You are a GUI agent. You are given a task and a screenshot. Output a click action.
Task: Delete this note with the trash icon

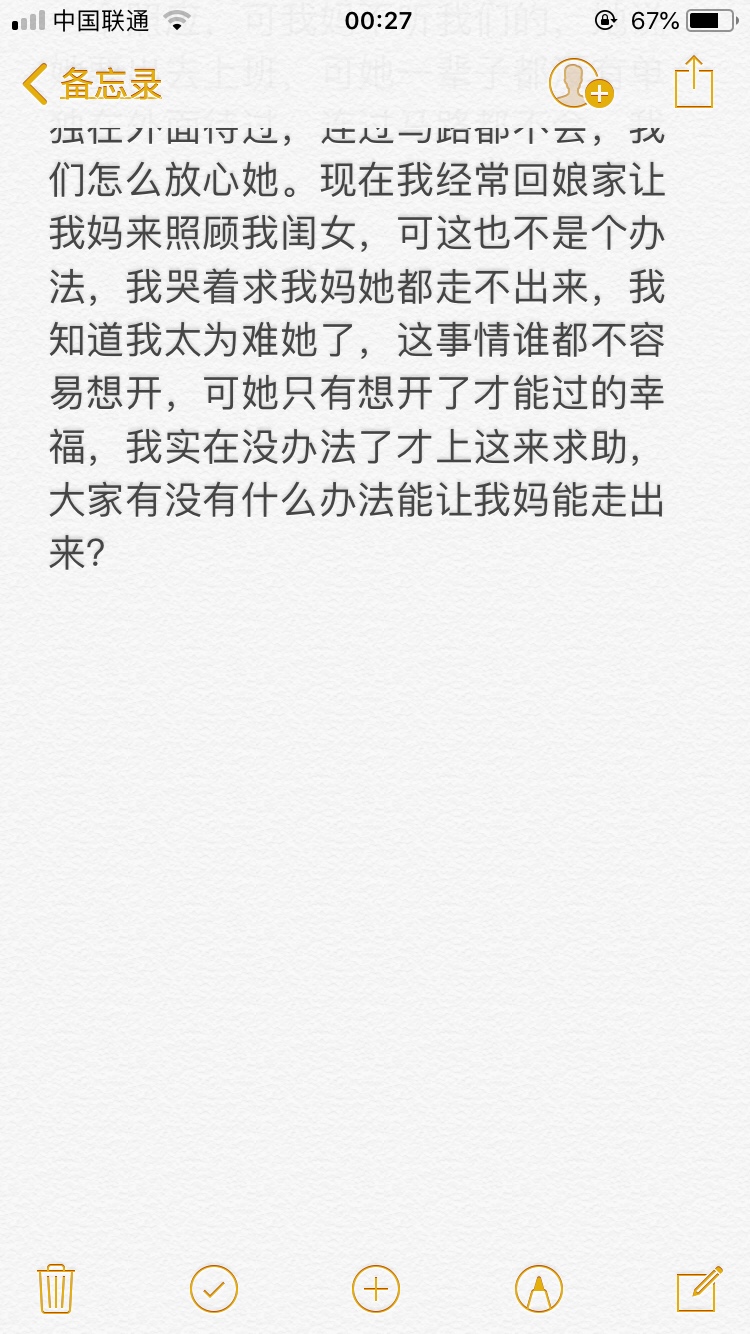click(x=56, y=1288)
